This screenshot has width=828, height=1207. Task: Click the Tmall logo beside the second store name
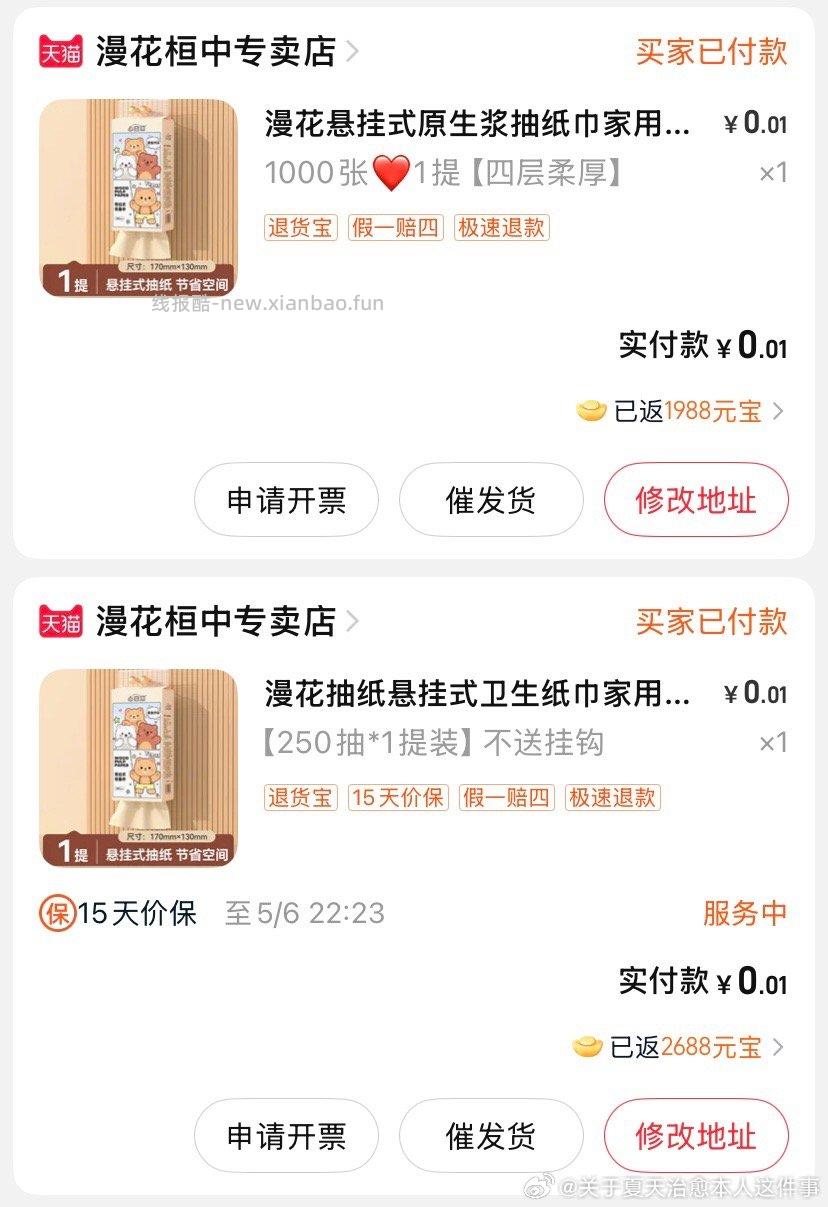[59, 623]
